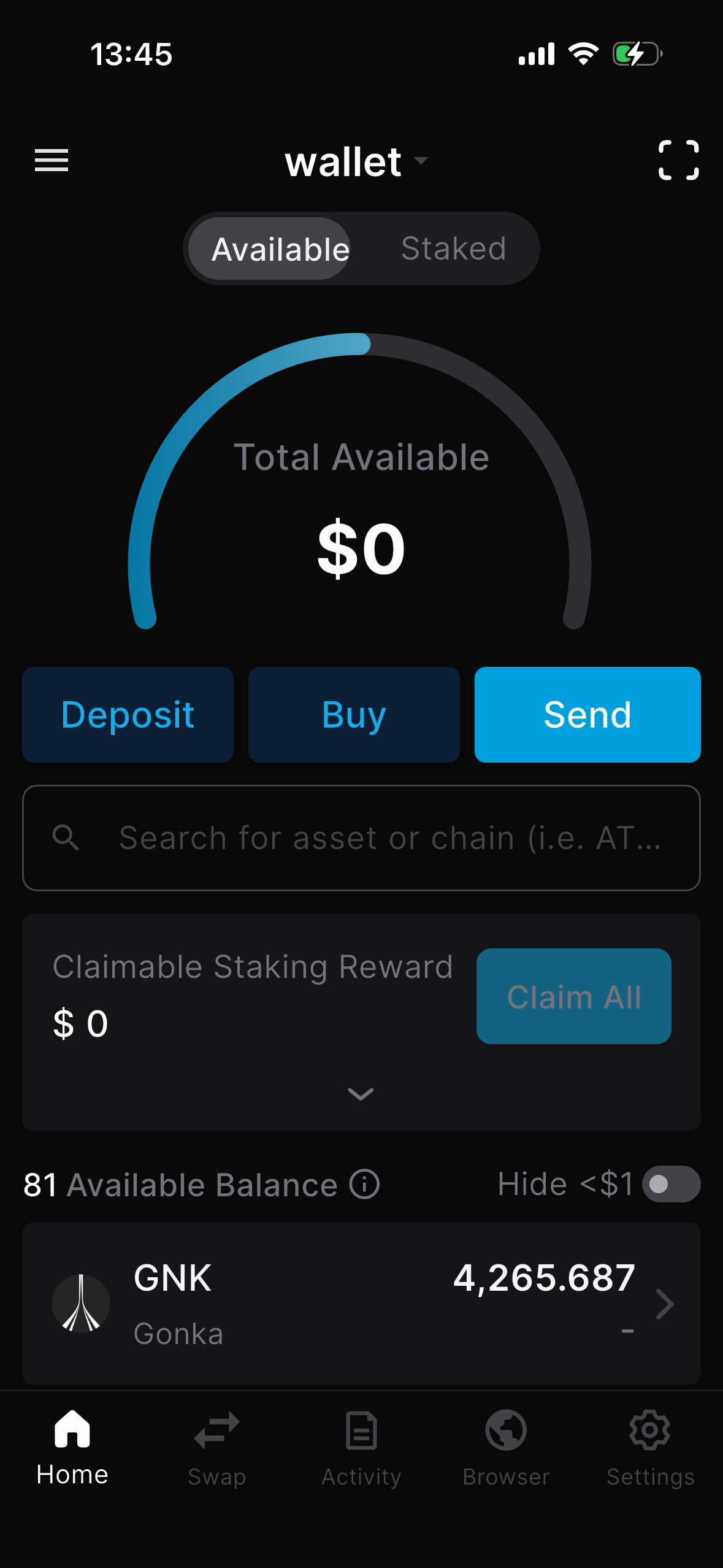Image resolution: width=723 pixels, height=1568 pixels.
Task: Switch to the Browser tab
Action: [x=506, y=1448]
